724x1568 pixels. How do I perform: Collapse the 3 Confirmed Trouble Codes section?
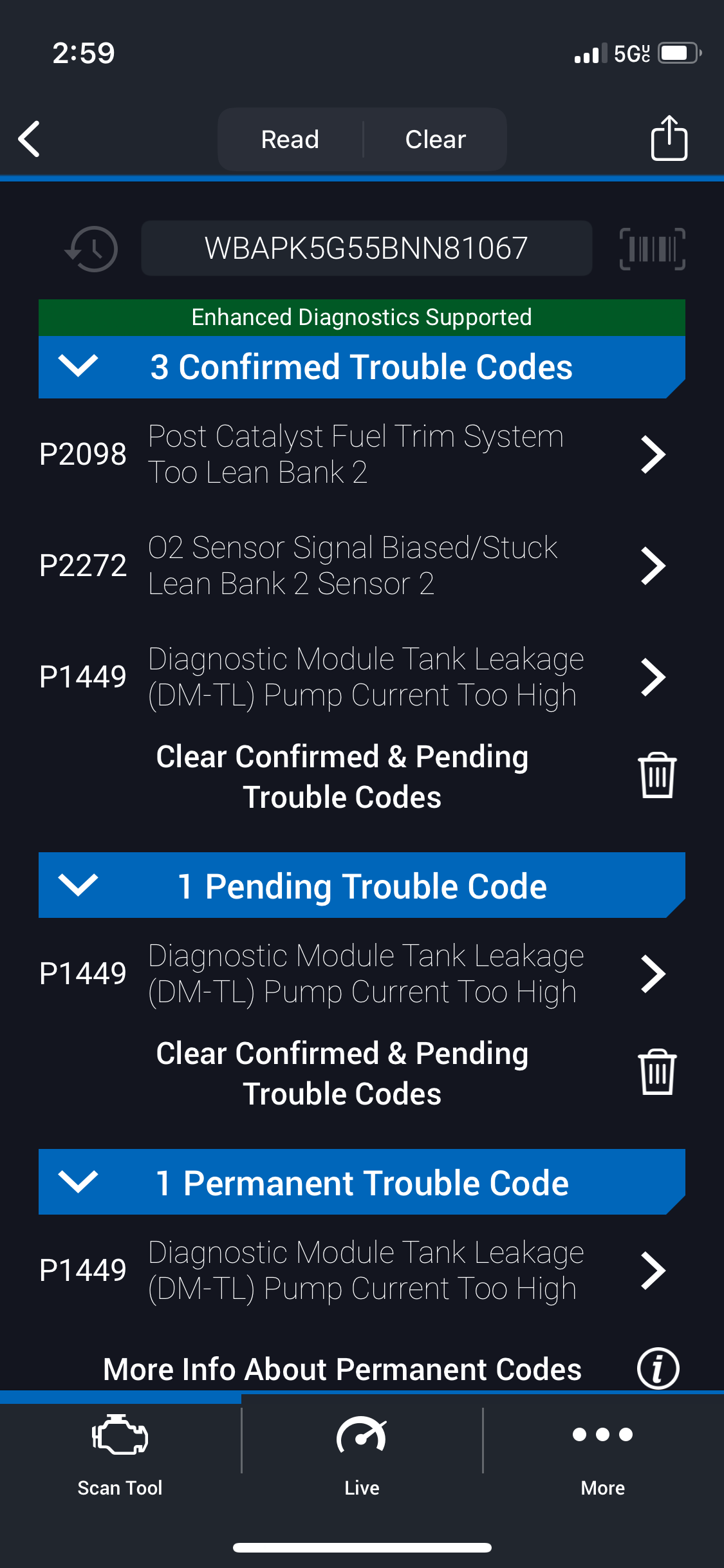362,367
